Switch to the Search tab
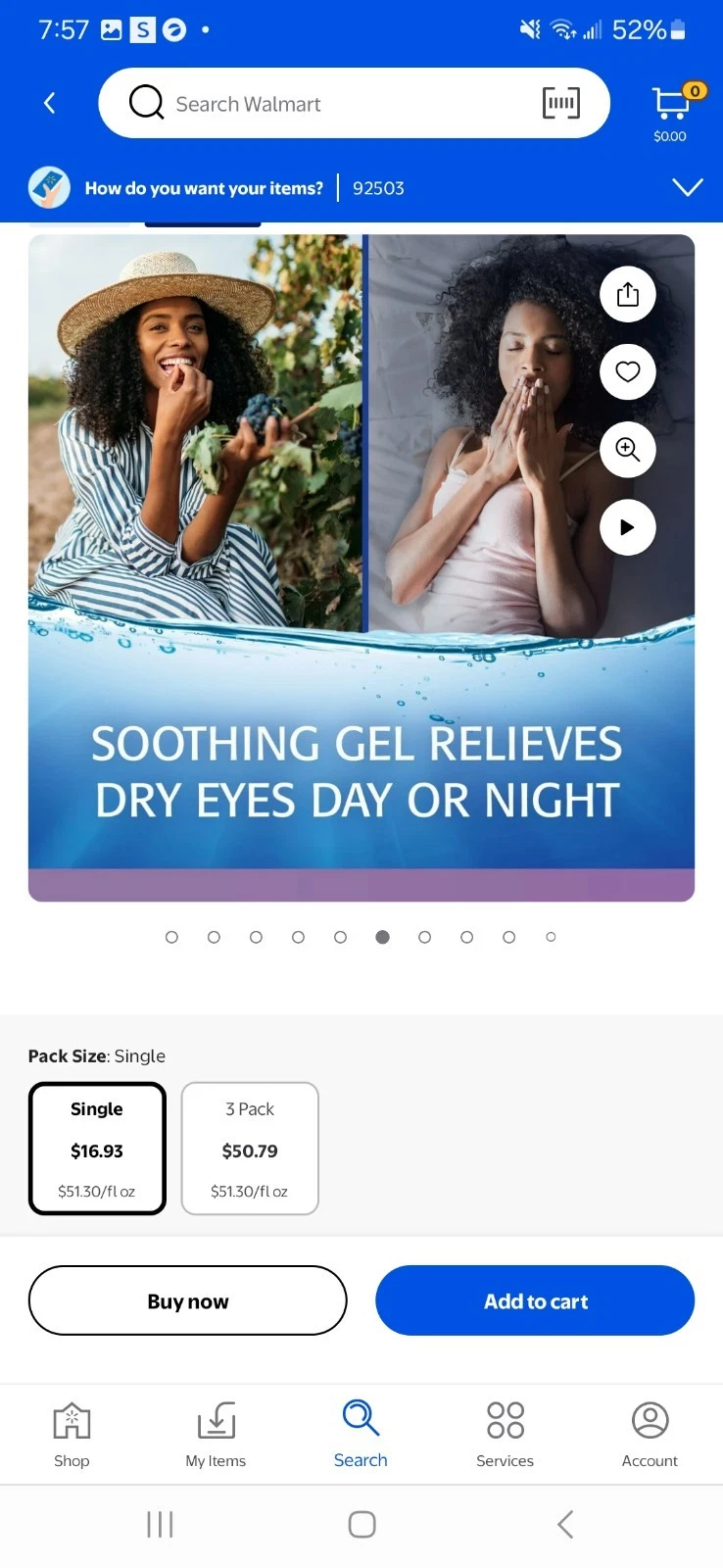The width and height of the screenshot is (723, 1568). click(x=361, y=1434)
